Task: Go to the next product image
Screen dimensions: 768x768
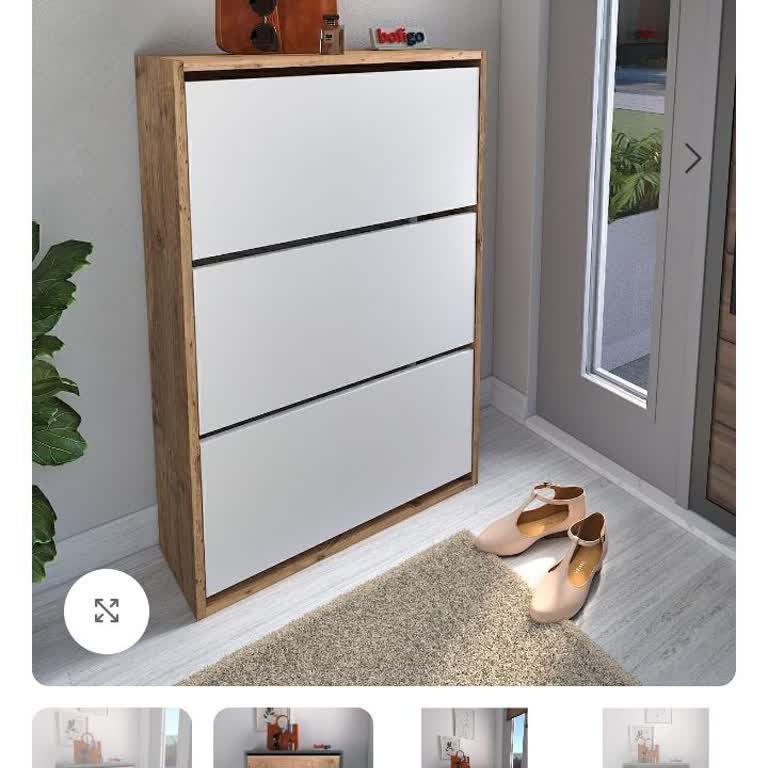Action: pos(692,158)
